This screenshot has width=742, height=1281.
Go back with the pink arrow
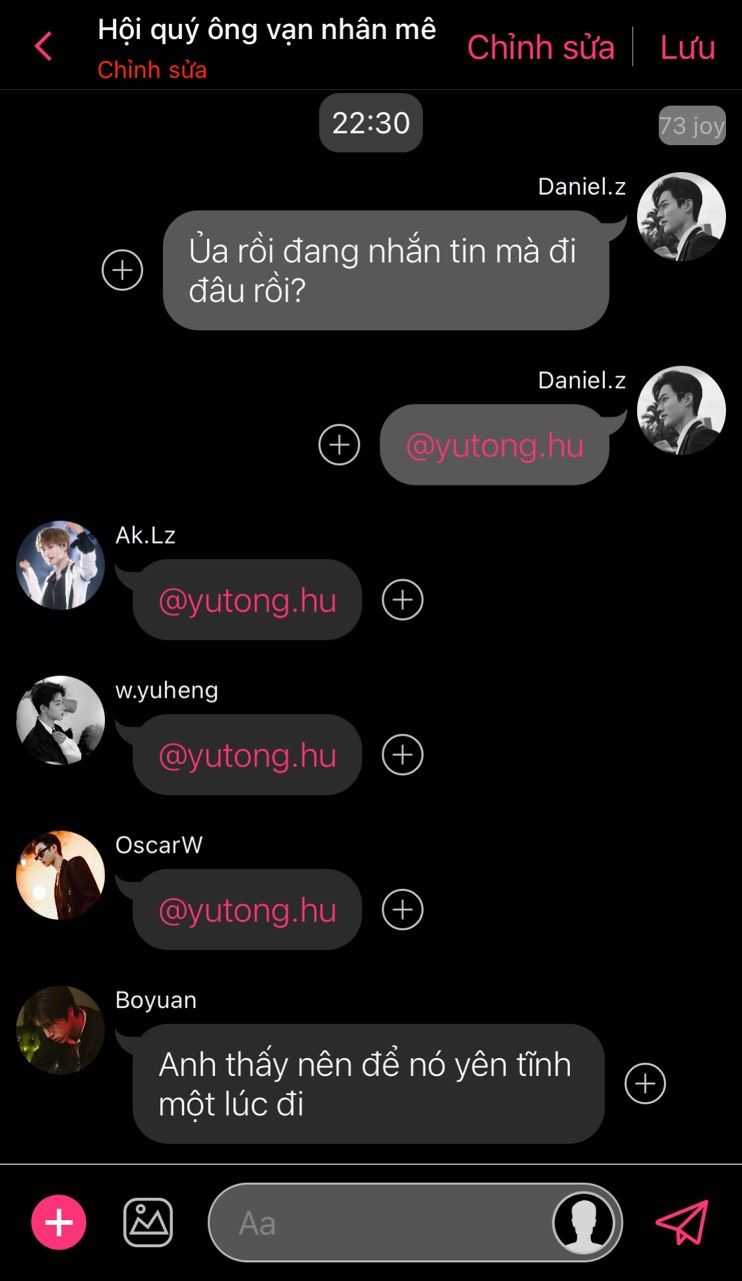coord(43,46)
